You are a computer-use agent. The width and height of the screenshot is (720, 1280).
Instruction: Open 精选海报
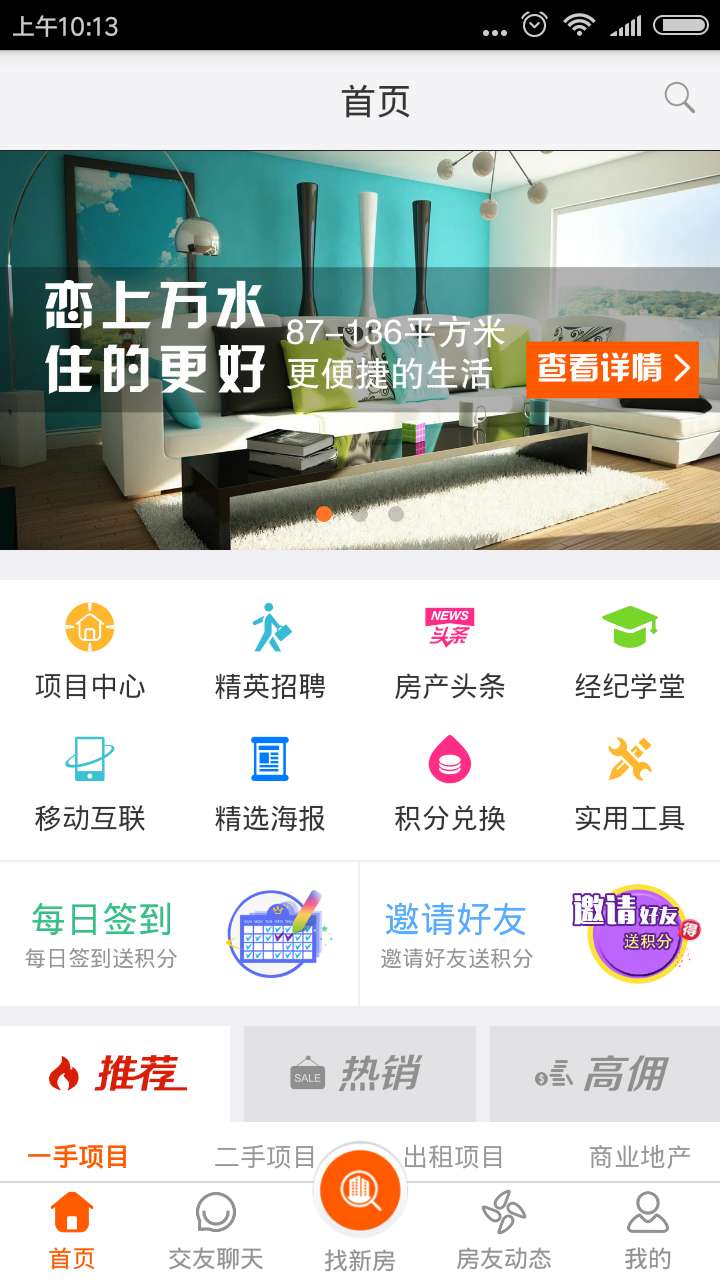coord(270,782)
